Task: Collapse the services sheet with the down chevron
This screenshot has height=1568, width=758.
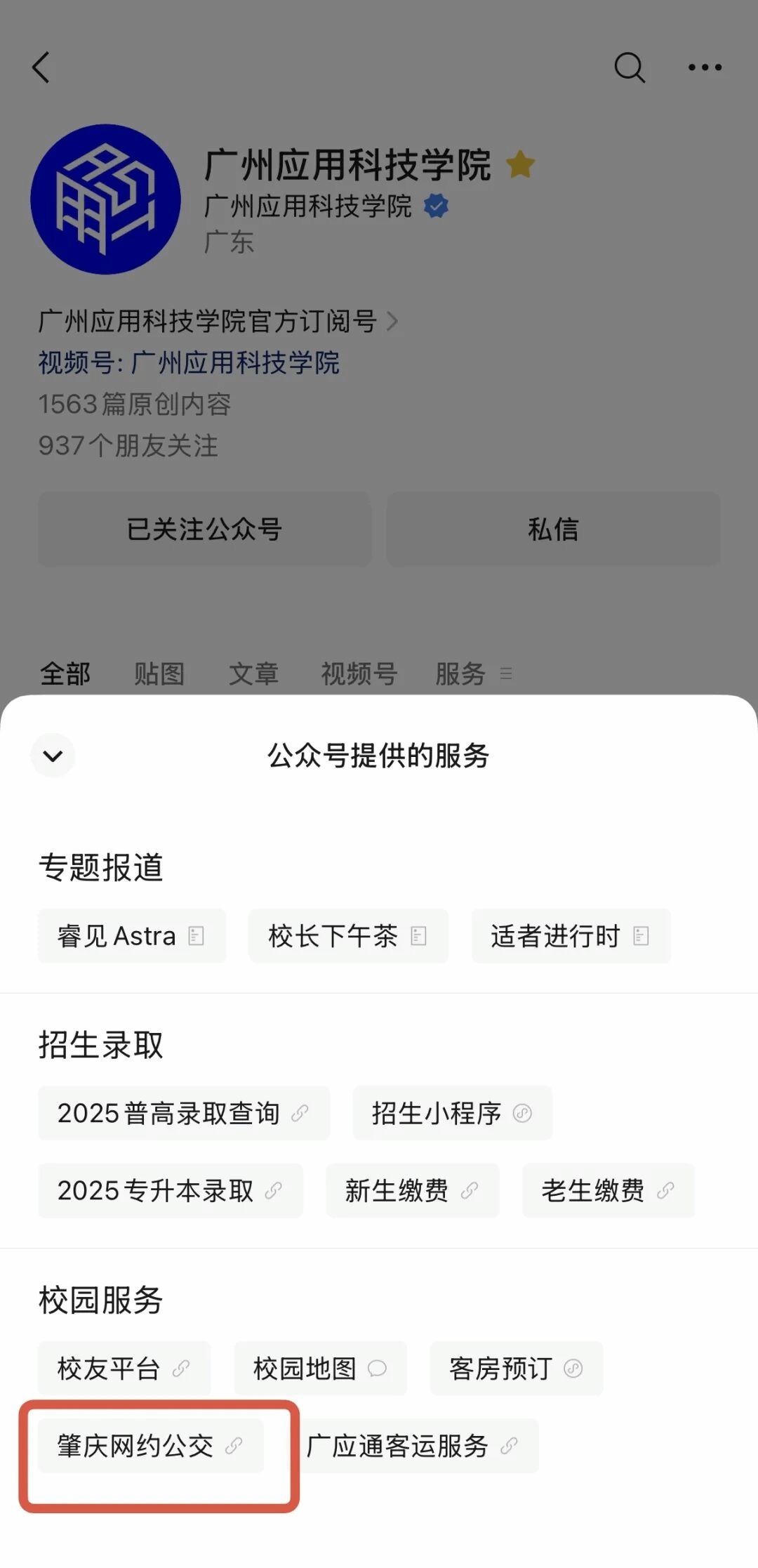Action: click(53, 756)
